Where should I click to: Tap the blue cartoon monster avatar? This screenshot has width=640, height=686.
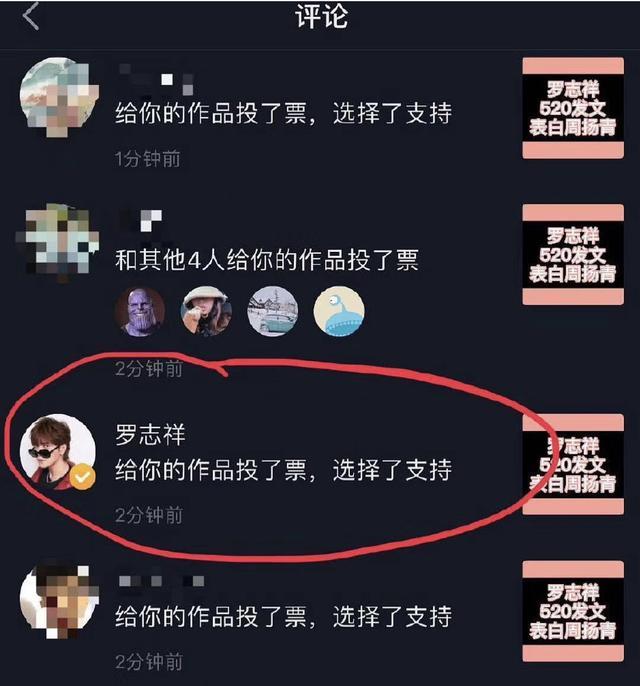[339, 312]
